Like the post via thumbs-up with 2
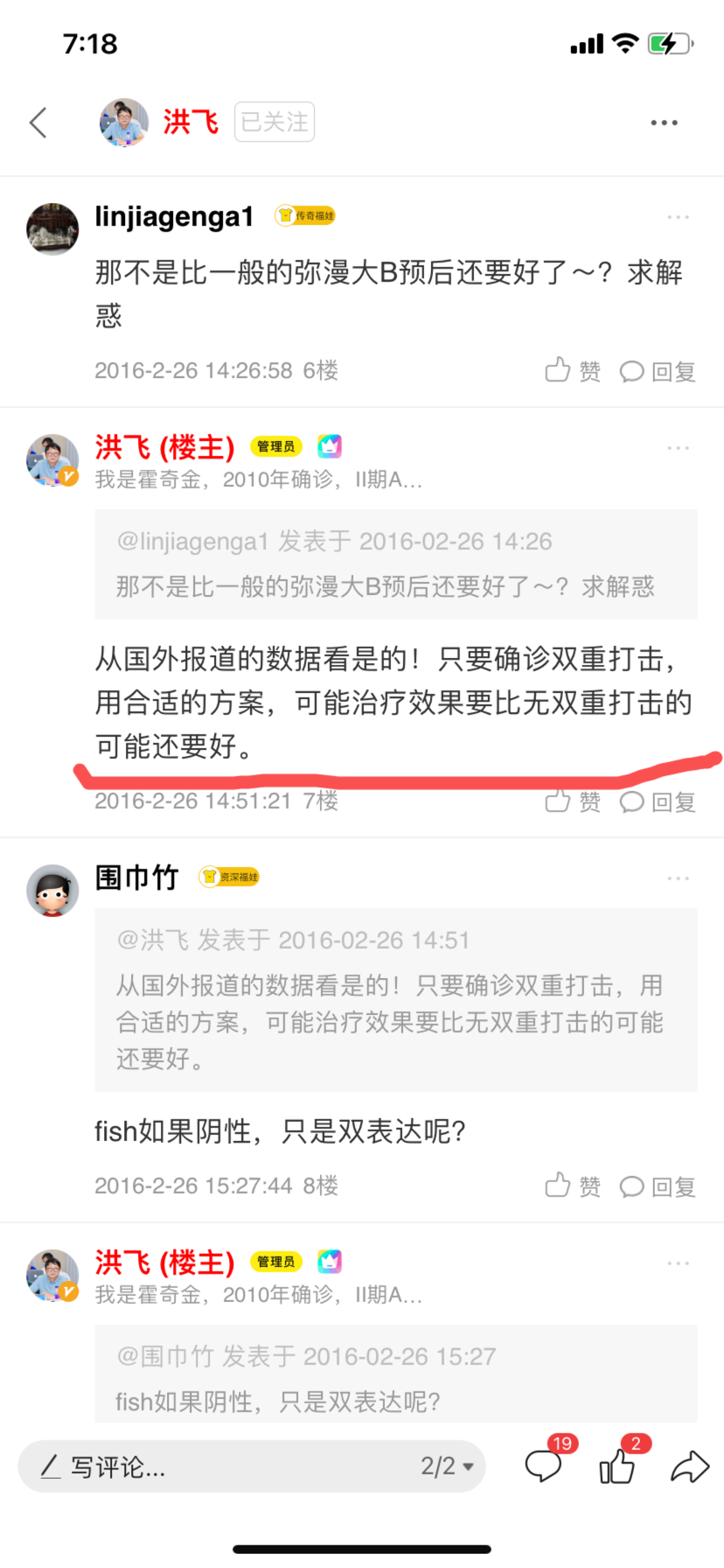 pos(620,1463)
